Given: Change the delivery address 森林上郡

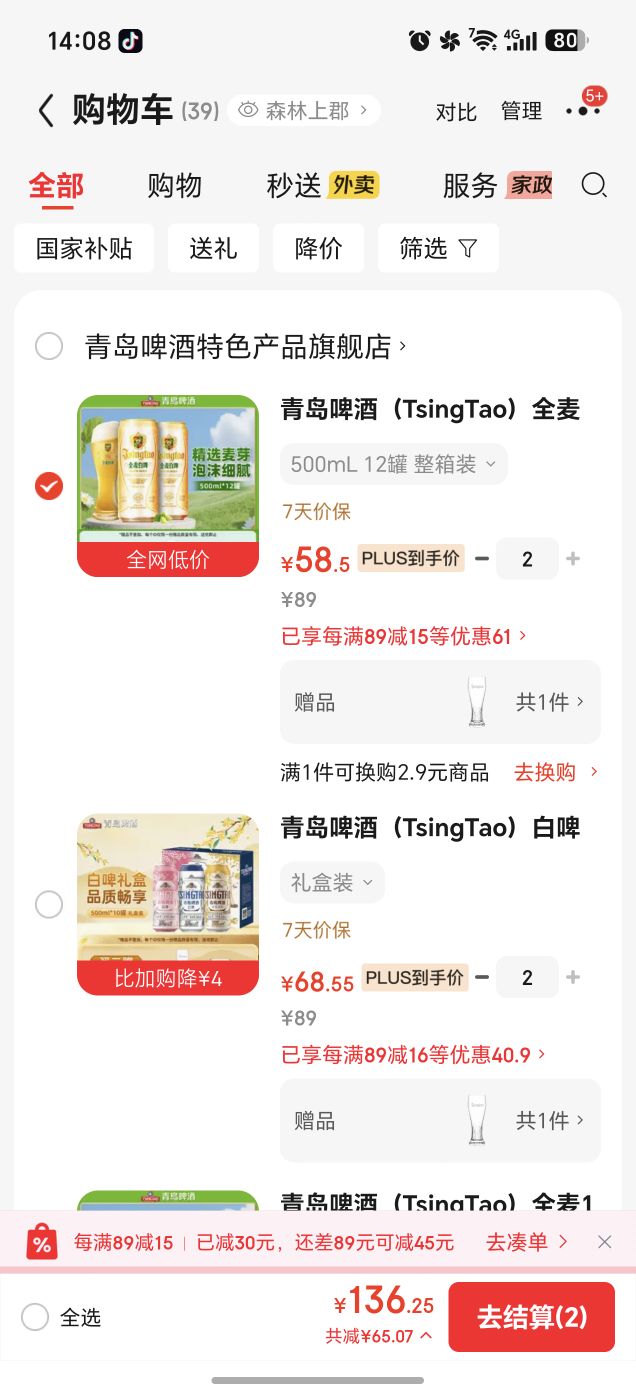Looking at the screenshot, I should click(304, 110).
